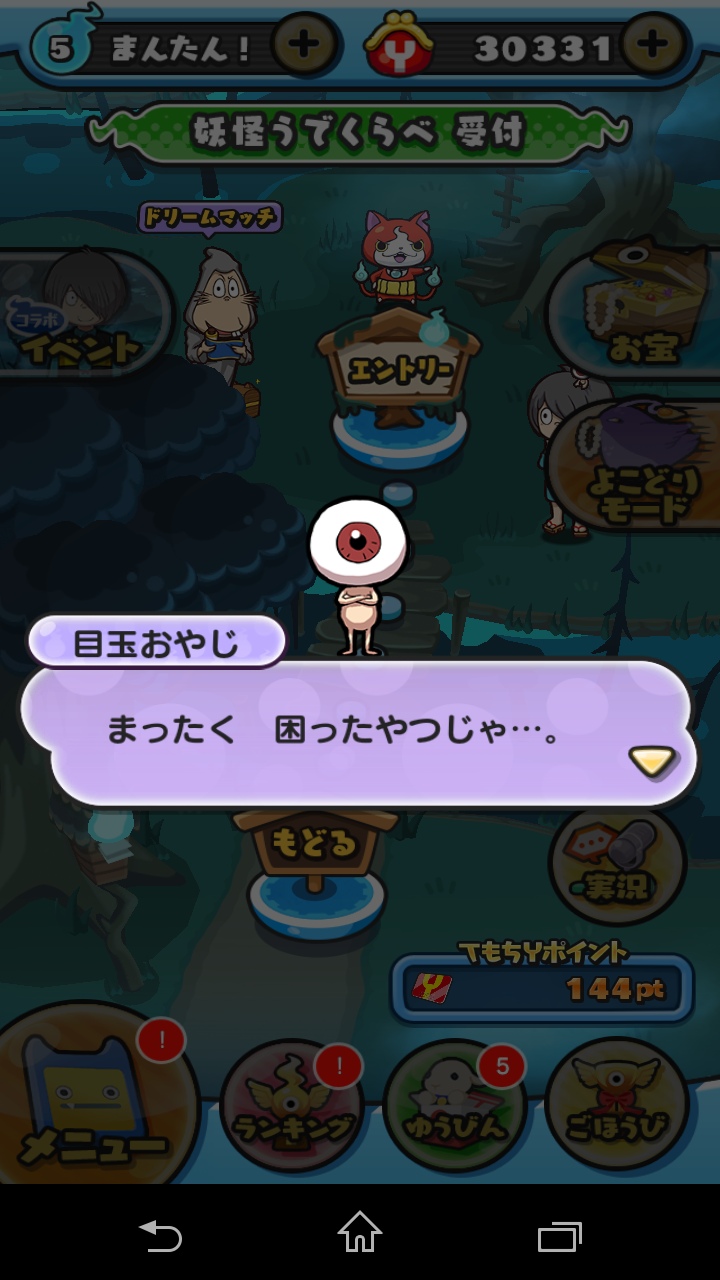Add Y-money with the plus next to 30331
This screenshot has height=1280, width=720.
[653, 45]
